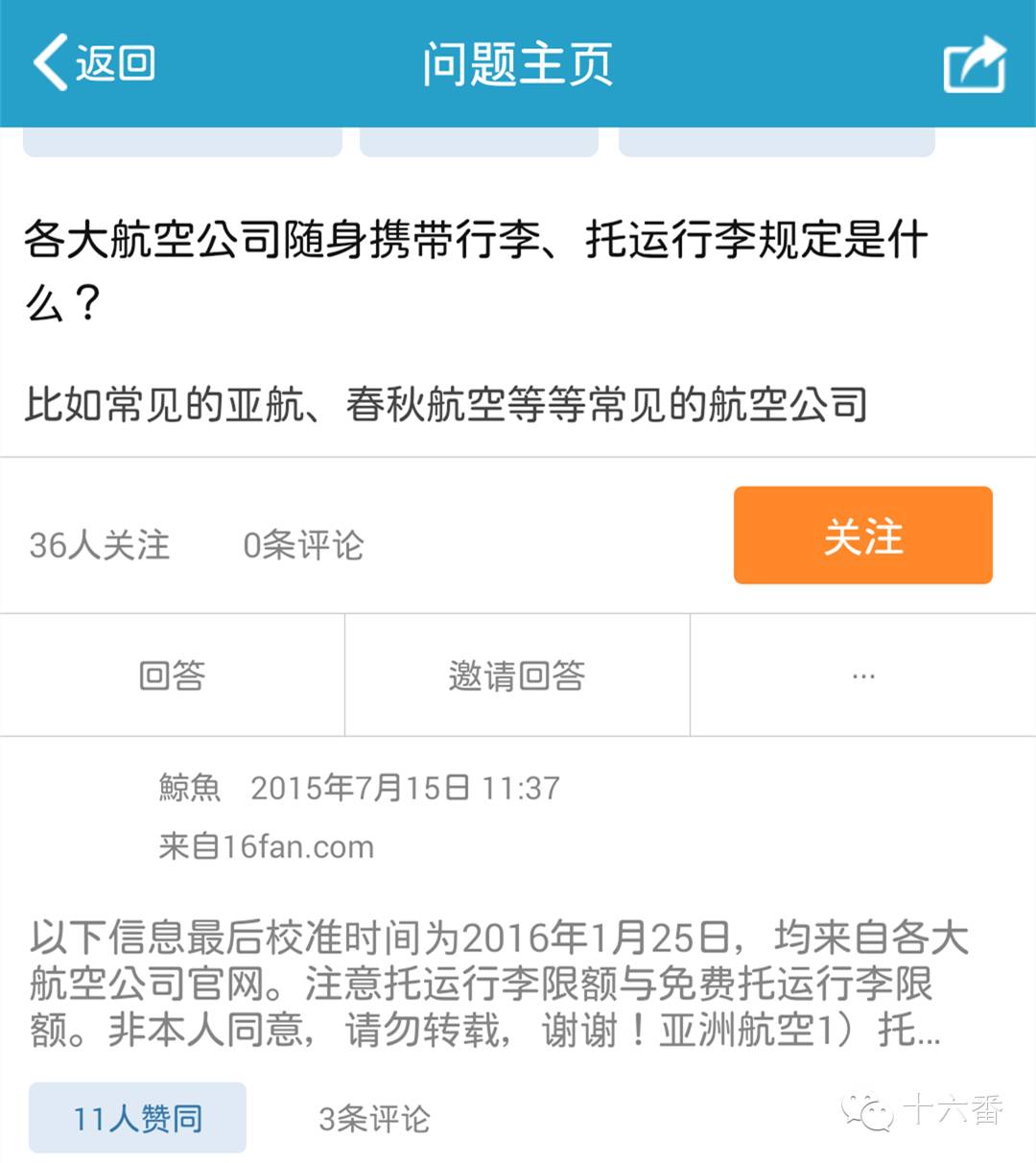Image resolution: width=1036 pixels, height=1163 pixels.
Task: Toggle following shown by 36人关注
Action: [x=99, y=546]
